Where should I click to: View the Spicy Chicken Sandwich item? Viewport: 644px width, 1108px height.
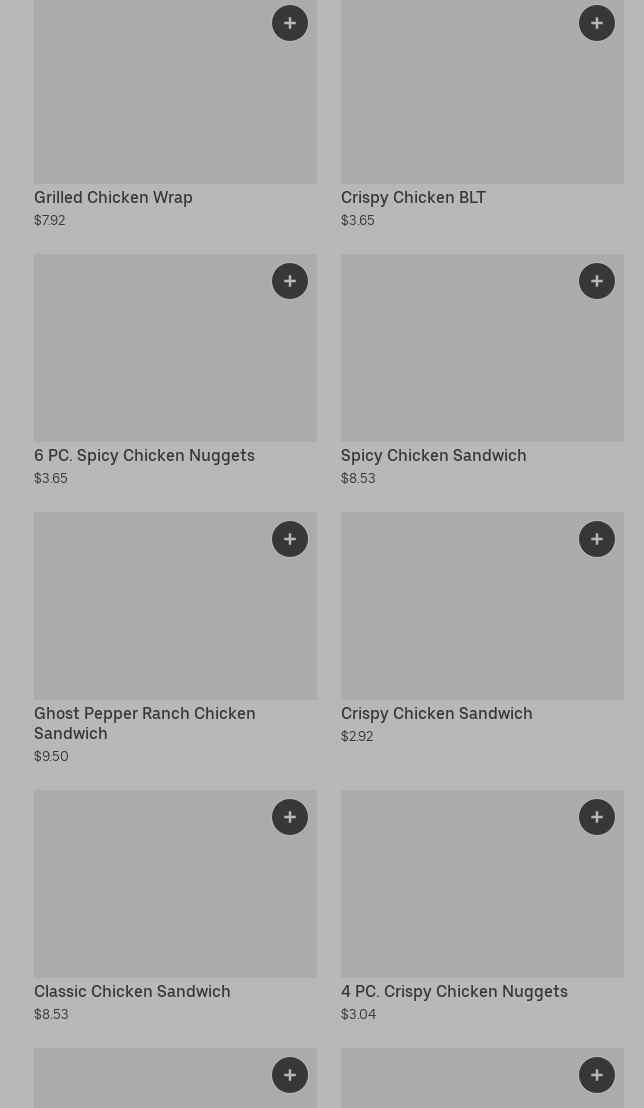coord(482,370)
